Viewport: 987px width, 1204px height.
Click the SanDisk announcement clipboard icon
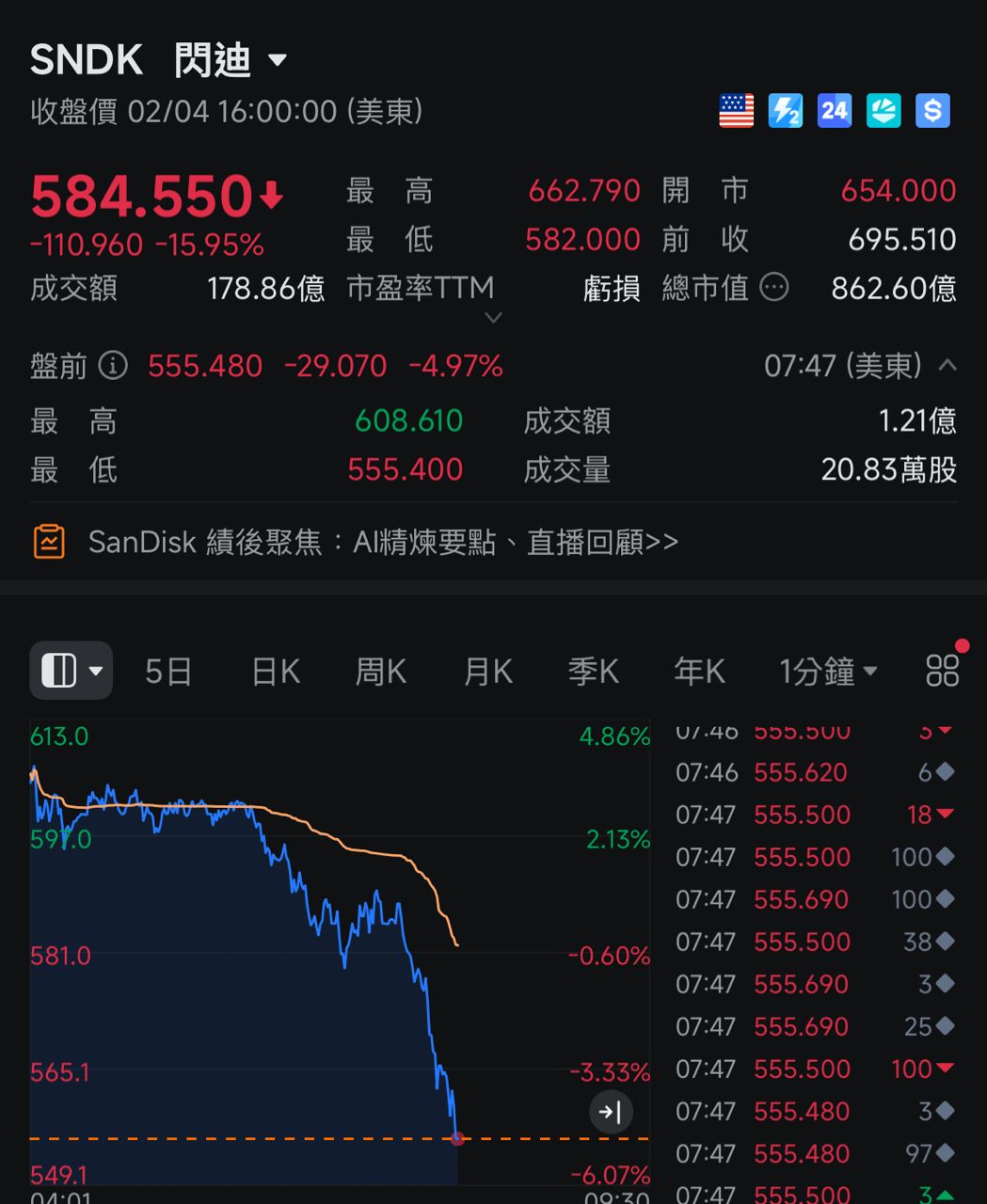click(50, 542)
